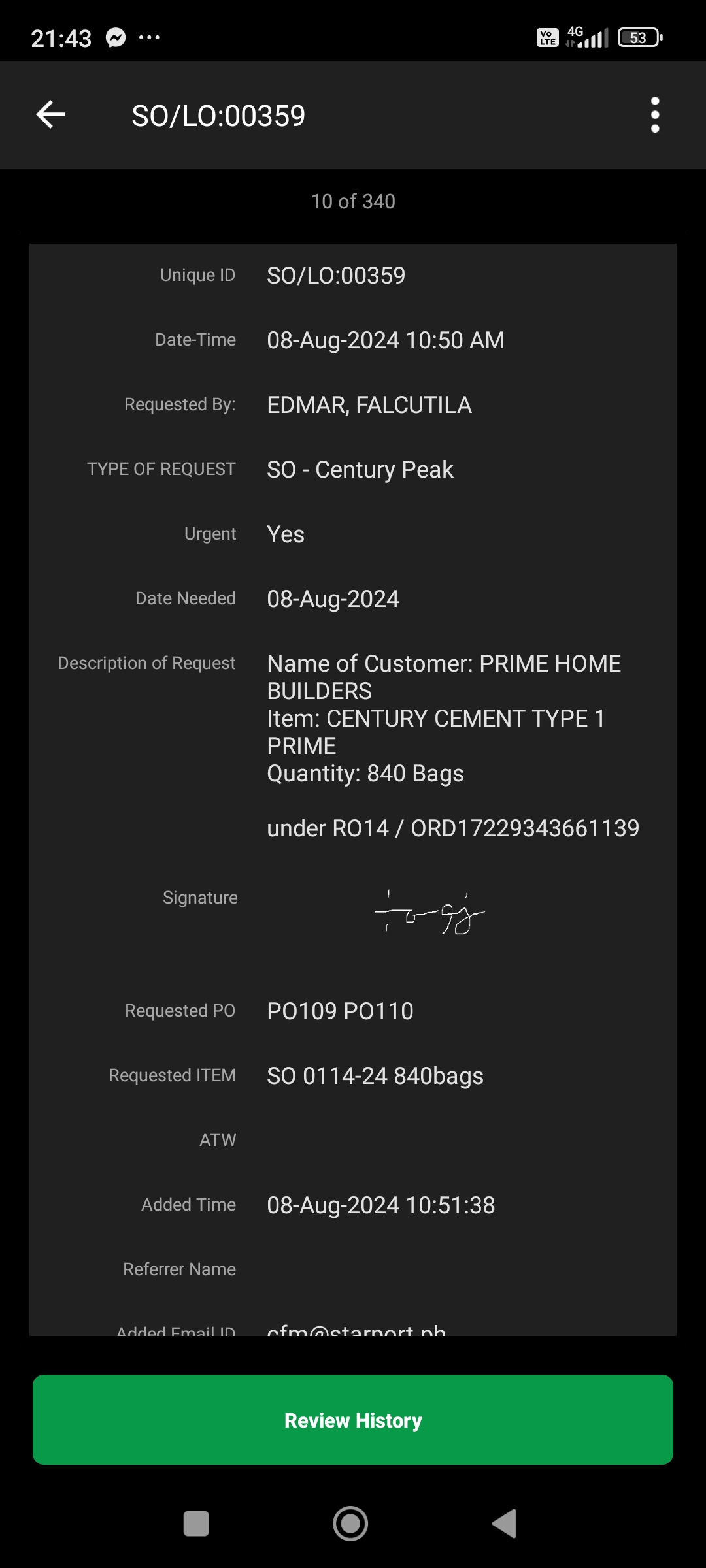Tap the system home button
This screenshot has height=1568, width=706.
pos(350,1524)
